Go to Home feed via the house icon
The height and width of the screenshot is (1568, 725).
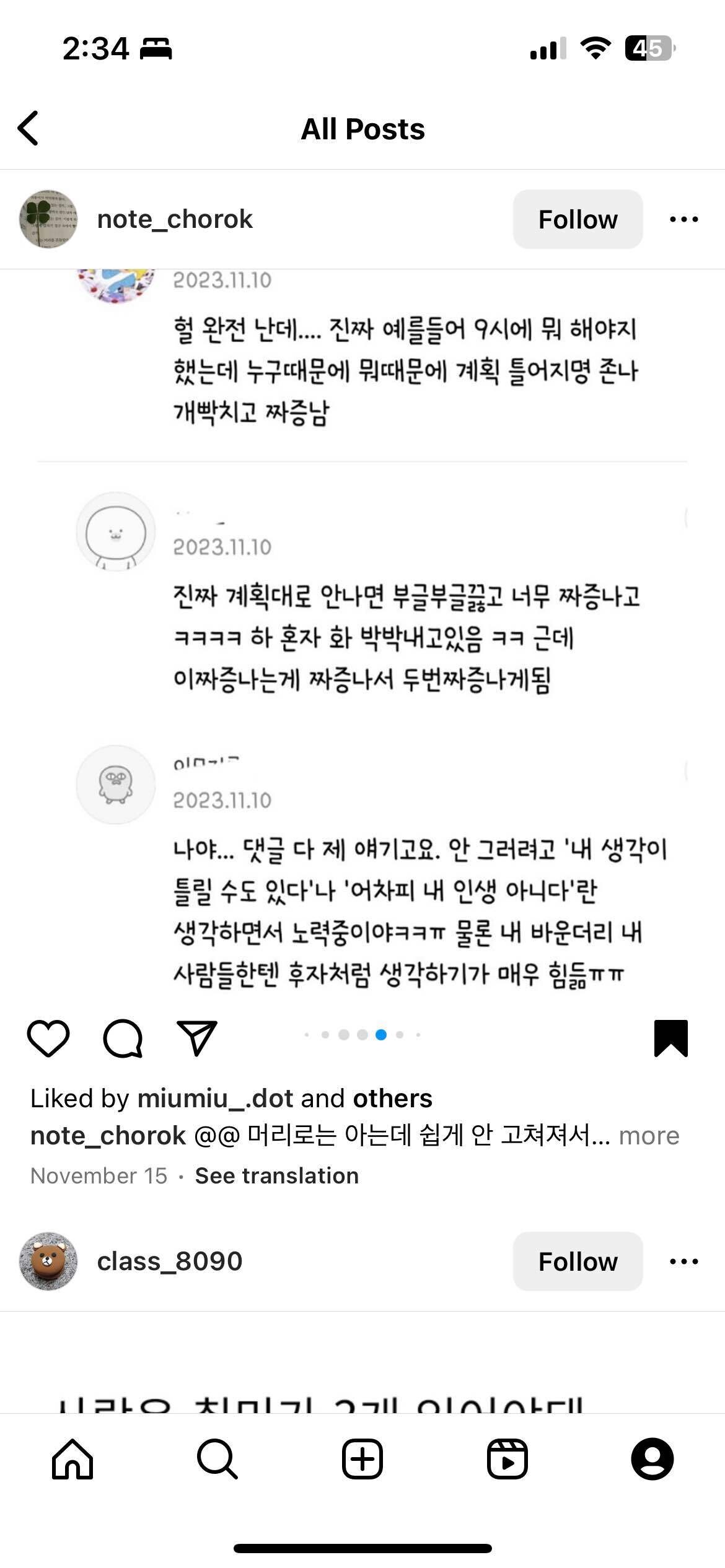tap(72, 1458)
